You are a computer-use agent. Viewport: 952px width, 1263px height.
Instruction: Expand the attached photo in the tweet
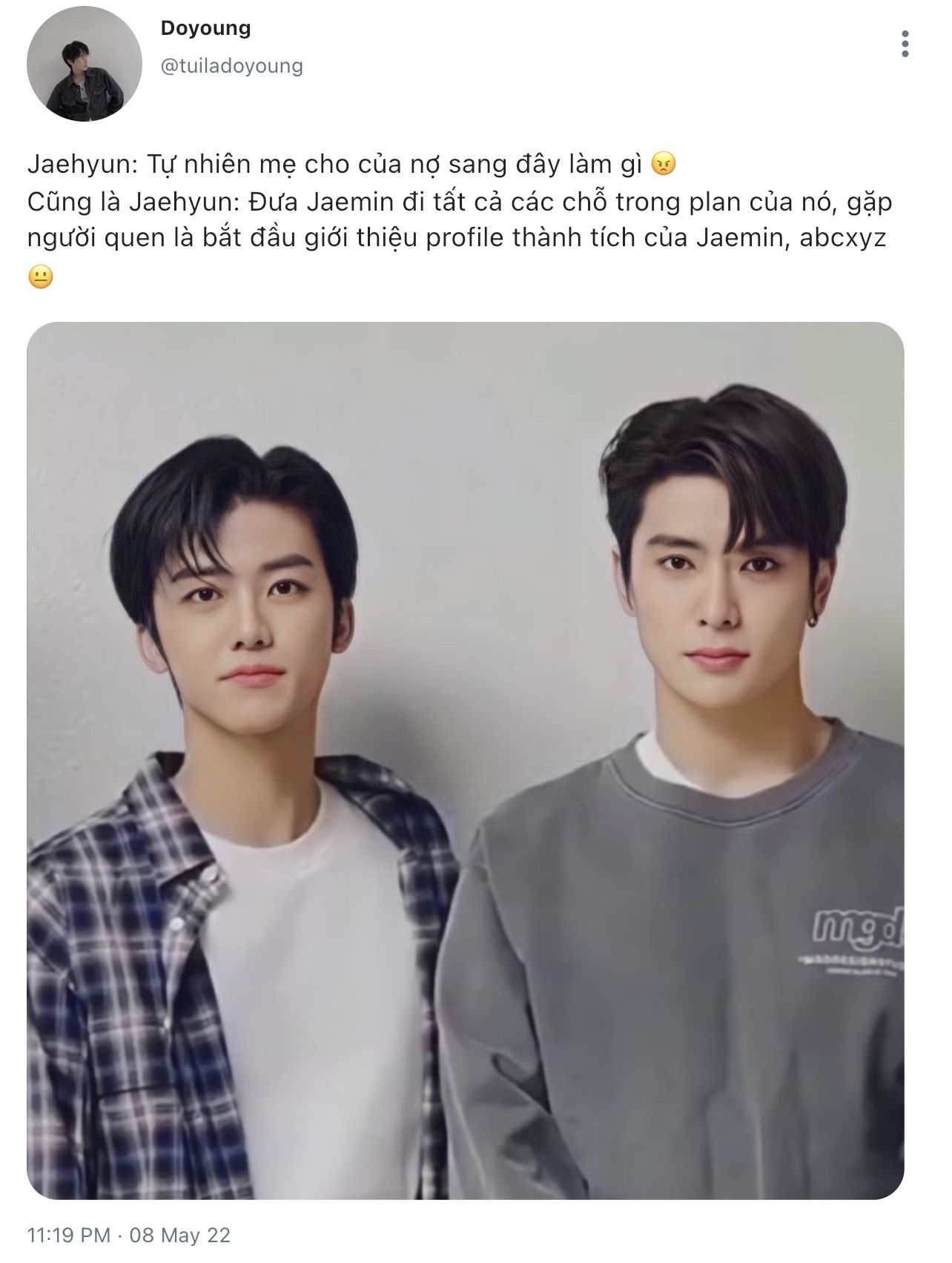tap(466, 760)
